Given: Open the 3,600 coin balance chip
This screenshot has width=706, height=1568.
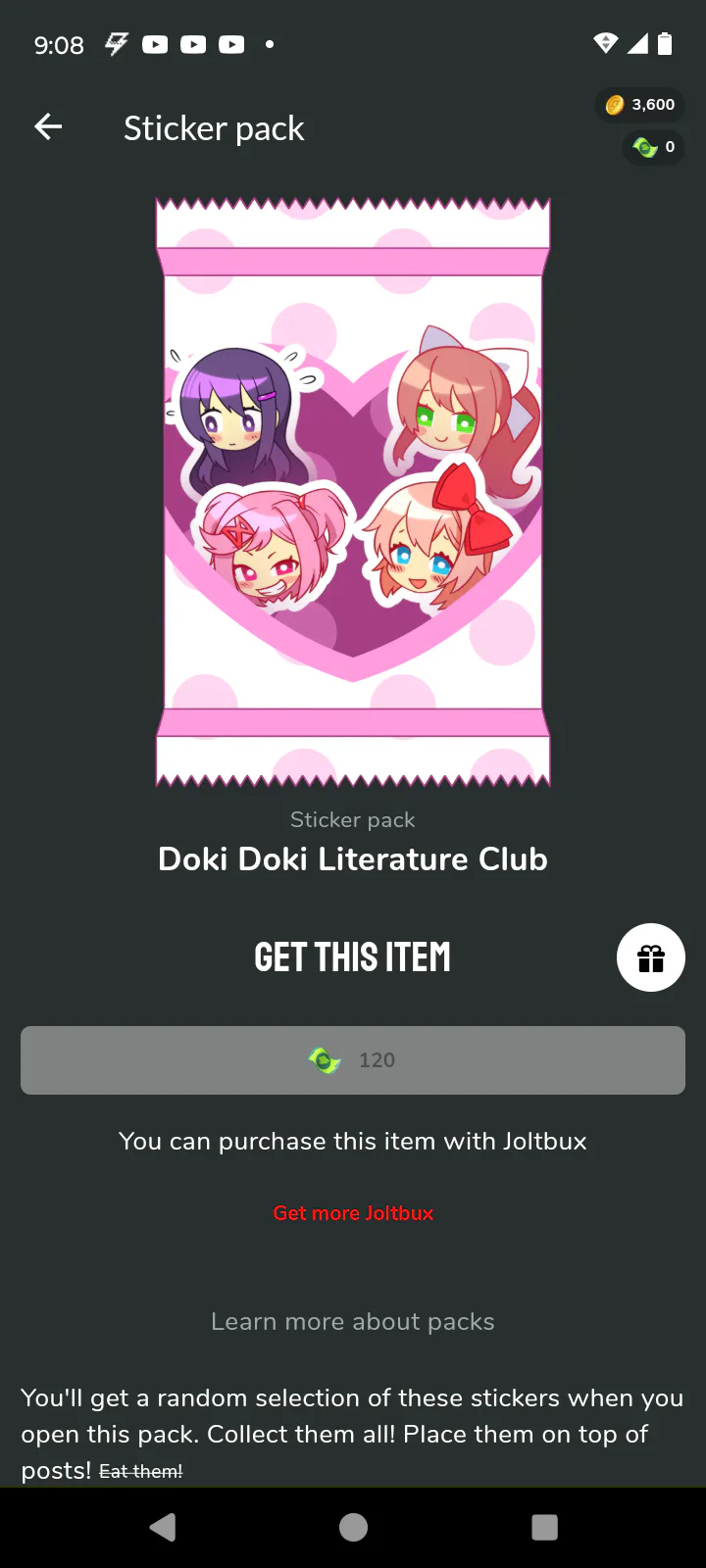Looking at the screenshot, I should pos(640,105).
